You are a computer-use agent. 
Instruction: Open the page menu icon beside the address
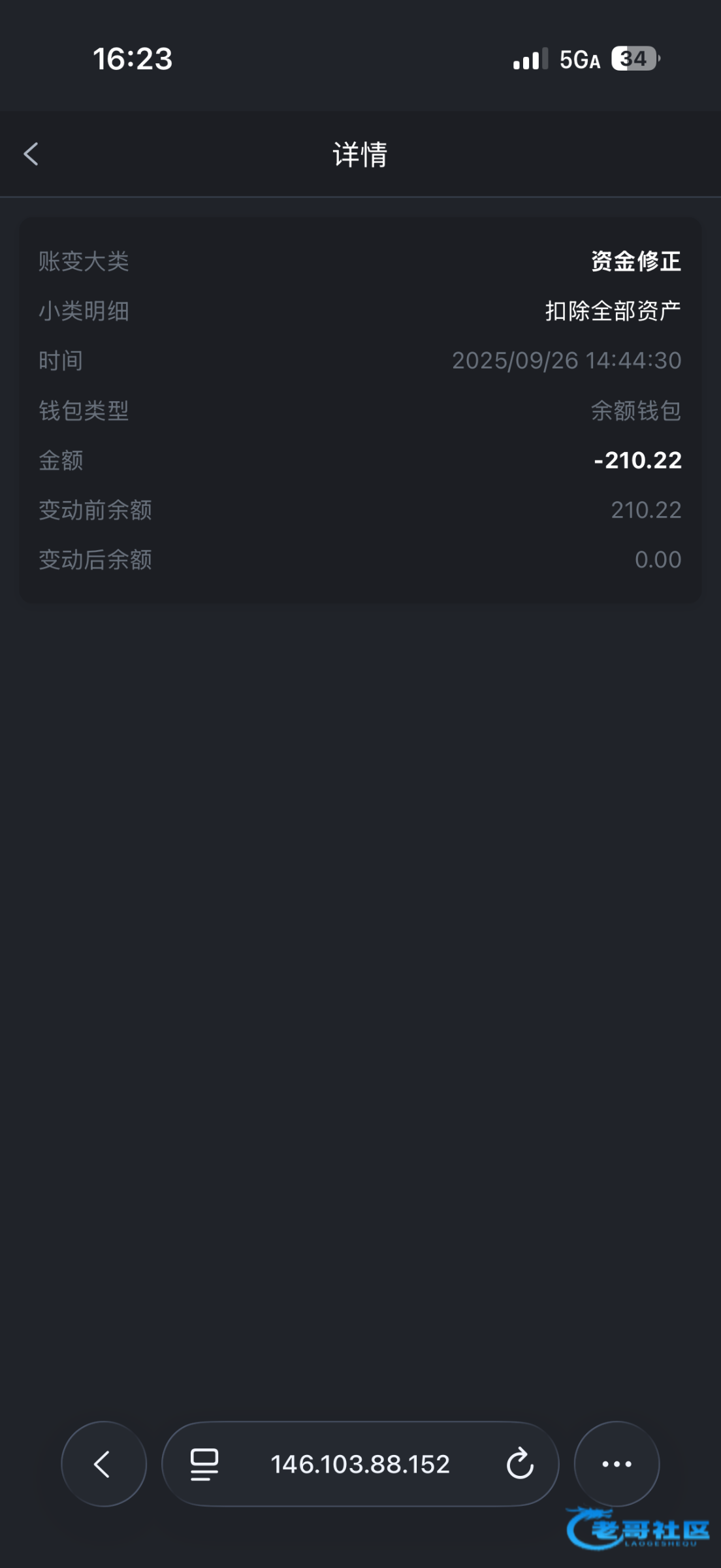(204, 1464)
